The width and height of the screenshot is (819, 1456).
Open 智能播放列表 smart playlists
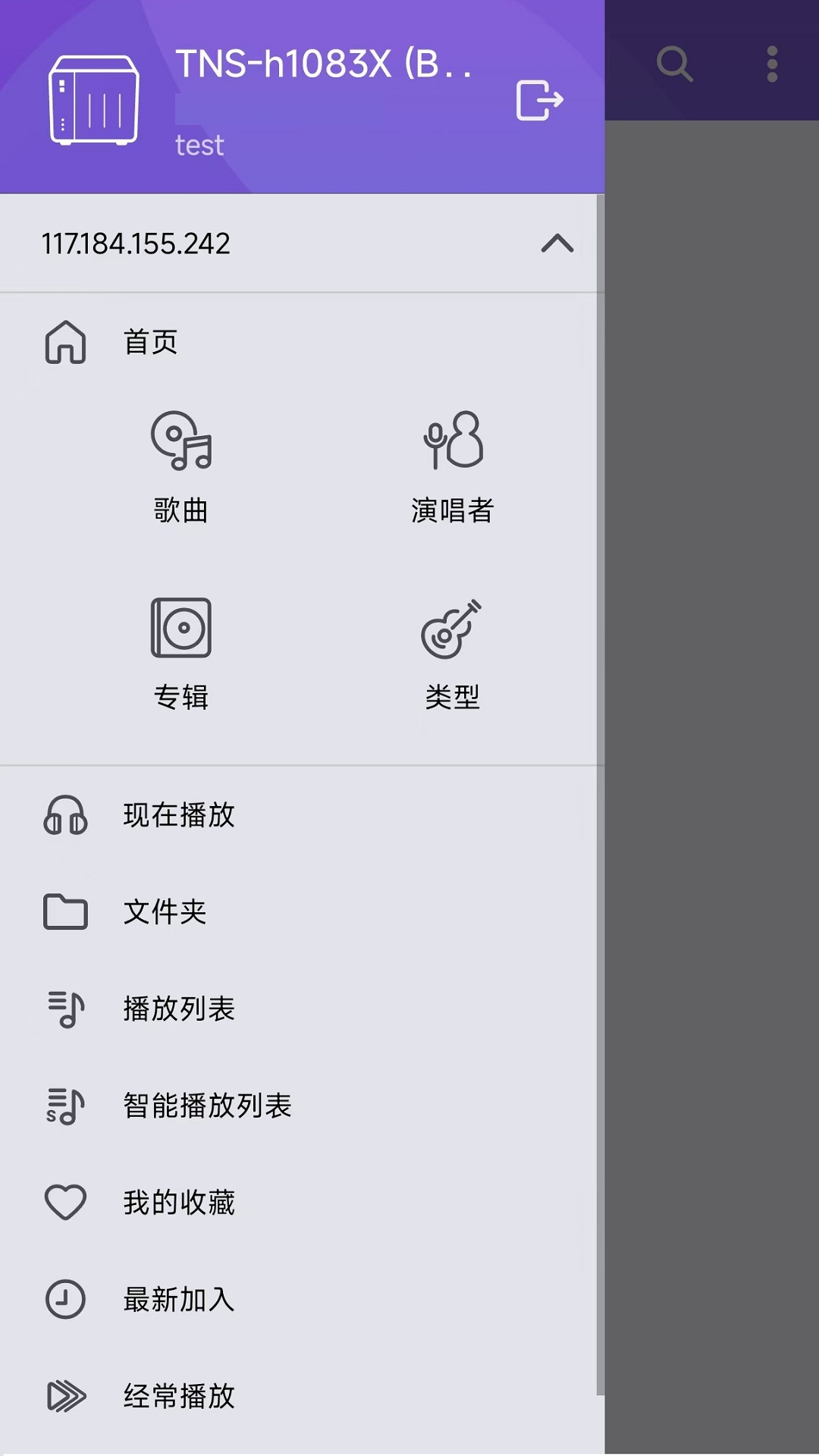coord(207,1106)
